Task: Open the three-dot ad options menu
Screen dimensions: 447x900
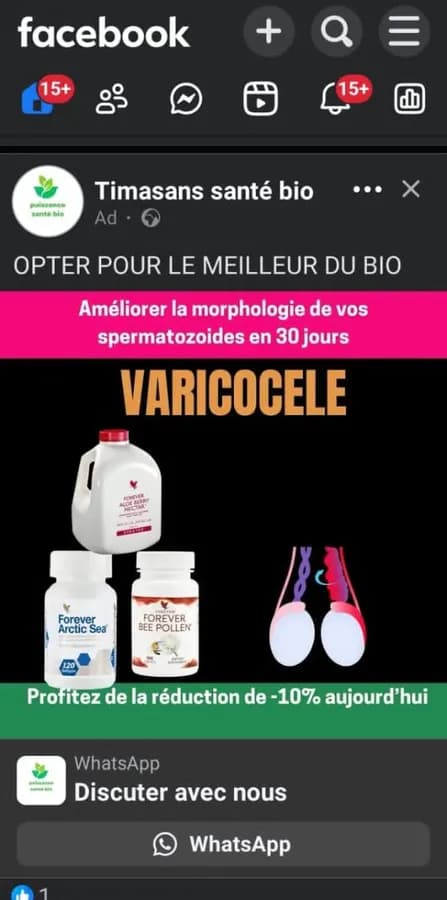Action: [368, 189]
